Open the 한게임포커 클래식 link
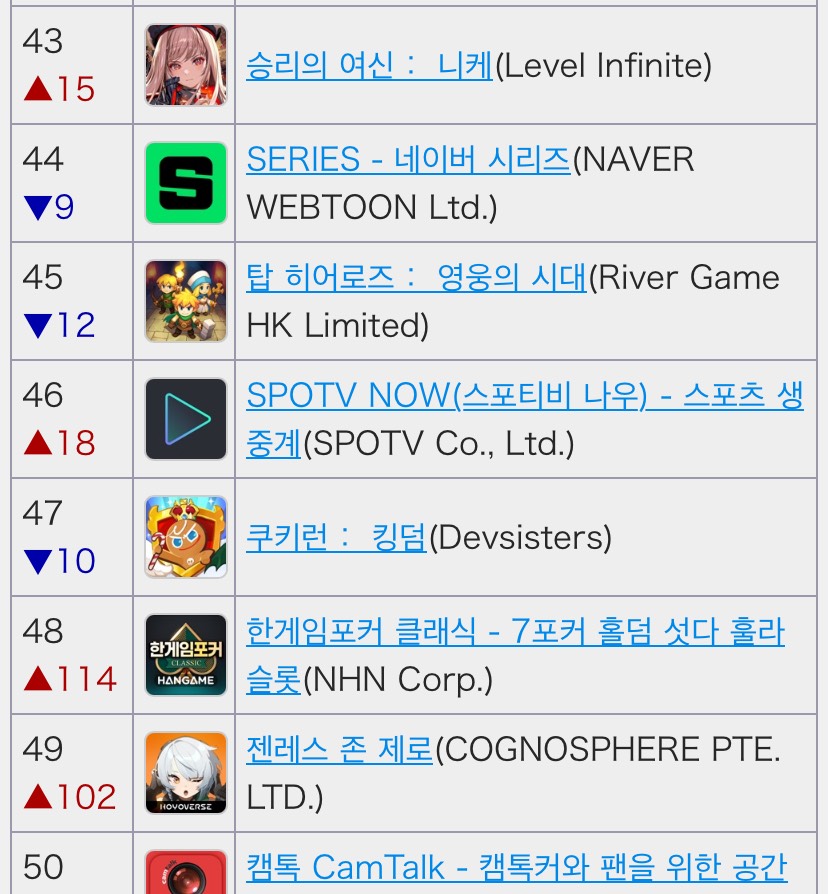Viewport: 828px width, 894px height. click(514, 632)
